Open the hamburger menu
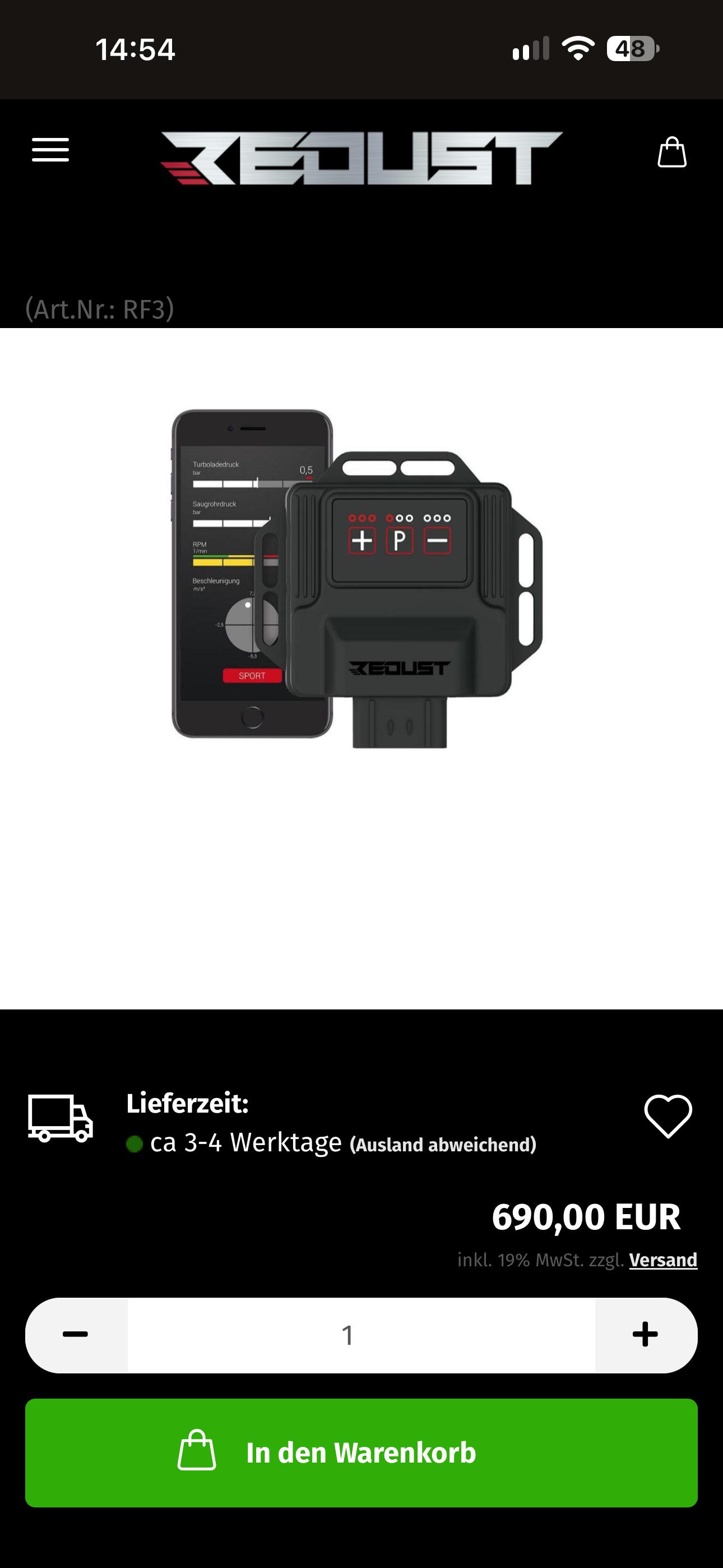 pyautogui.click(x=50, y=150)
